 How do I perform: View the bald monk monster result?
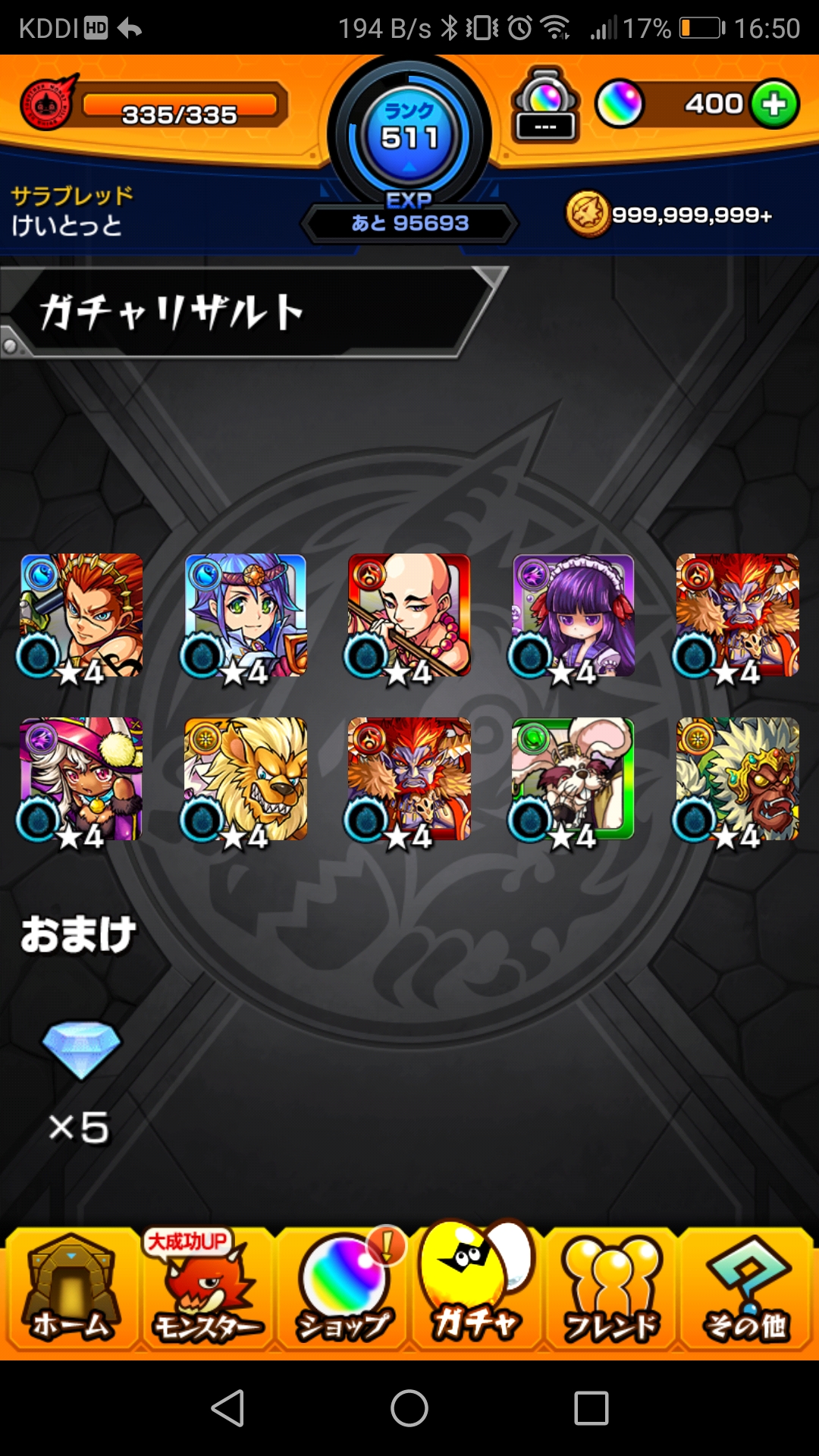(x=409, y=615)
